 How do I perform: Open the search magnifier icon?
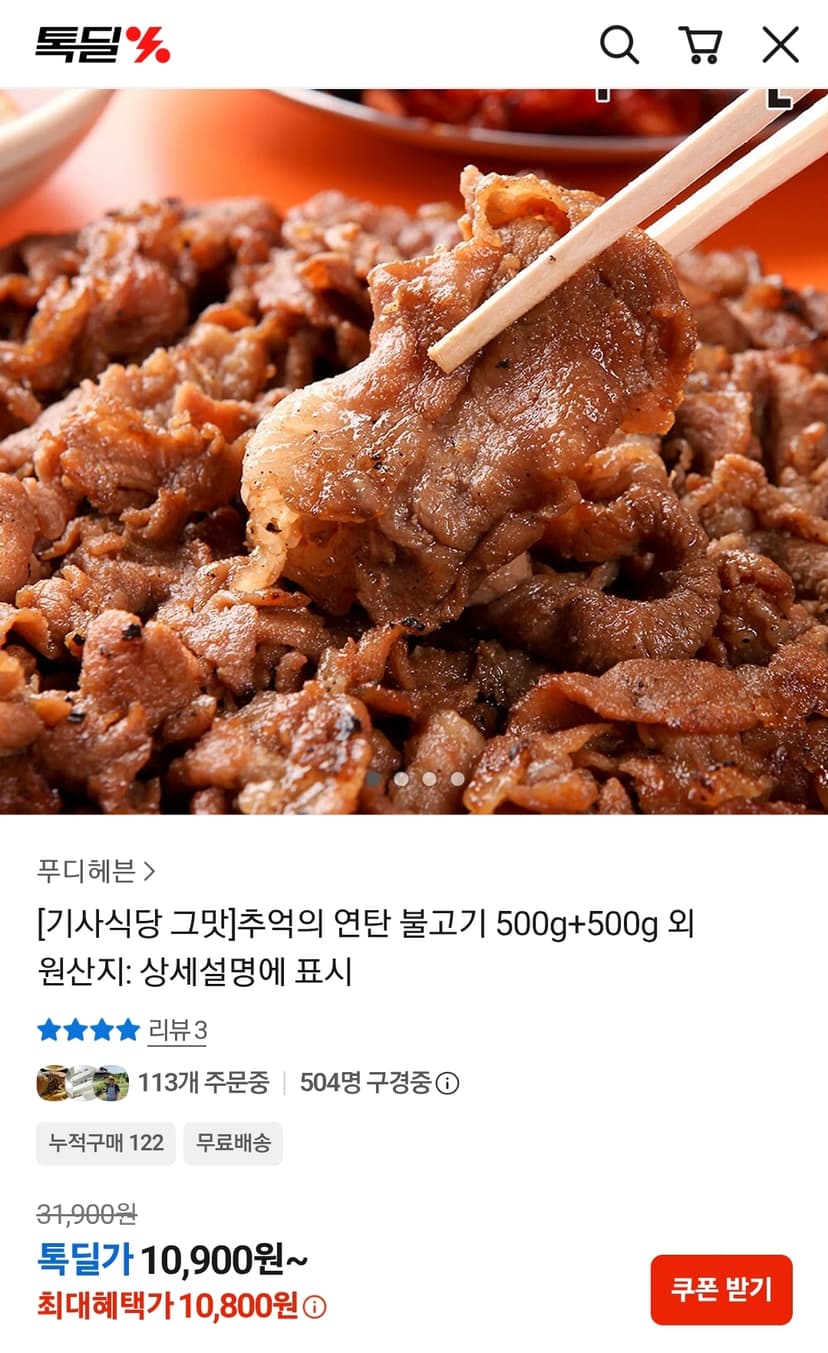619,44
